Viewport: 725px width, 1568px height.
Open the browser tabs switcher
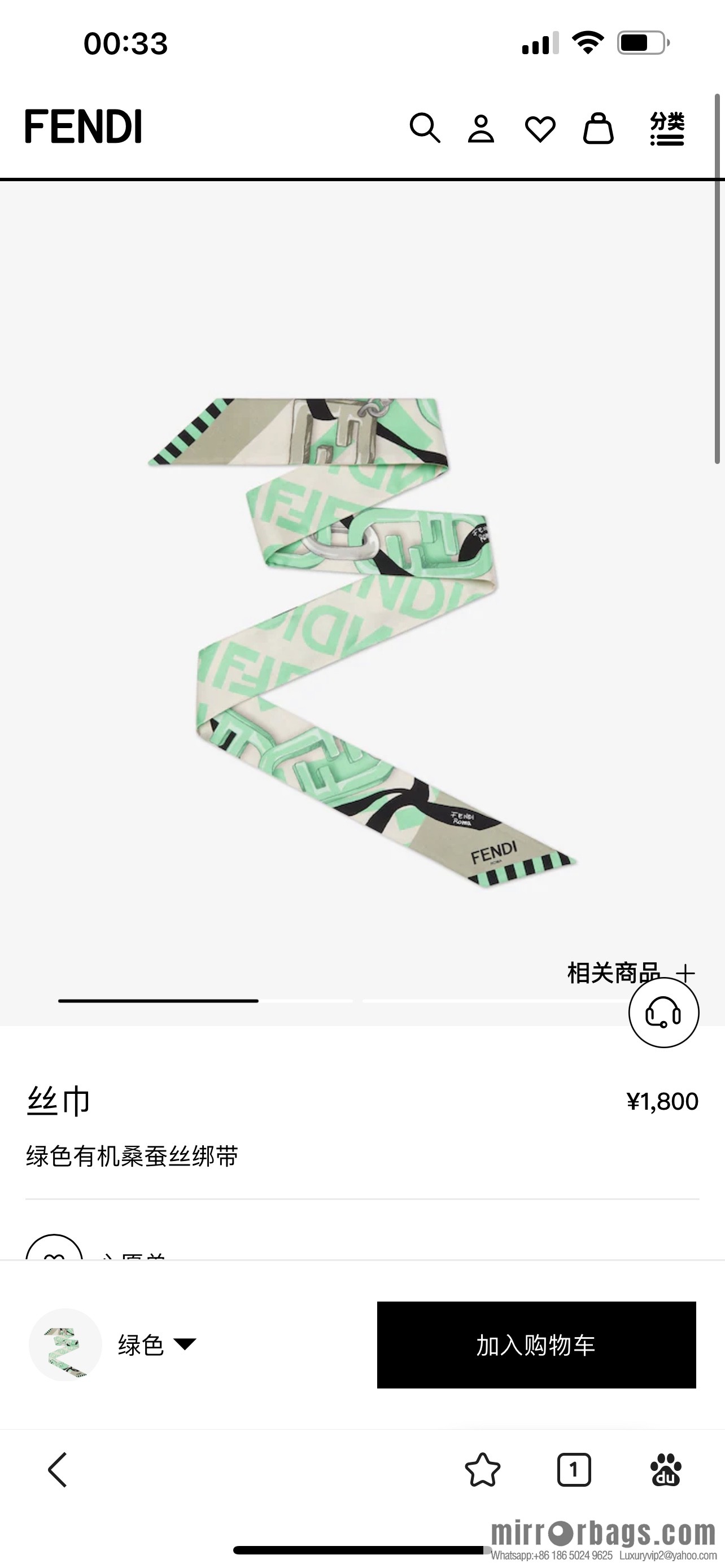(574, 1470)
